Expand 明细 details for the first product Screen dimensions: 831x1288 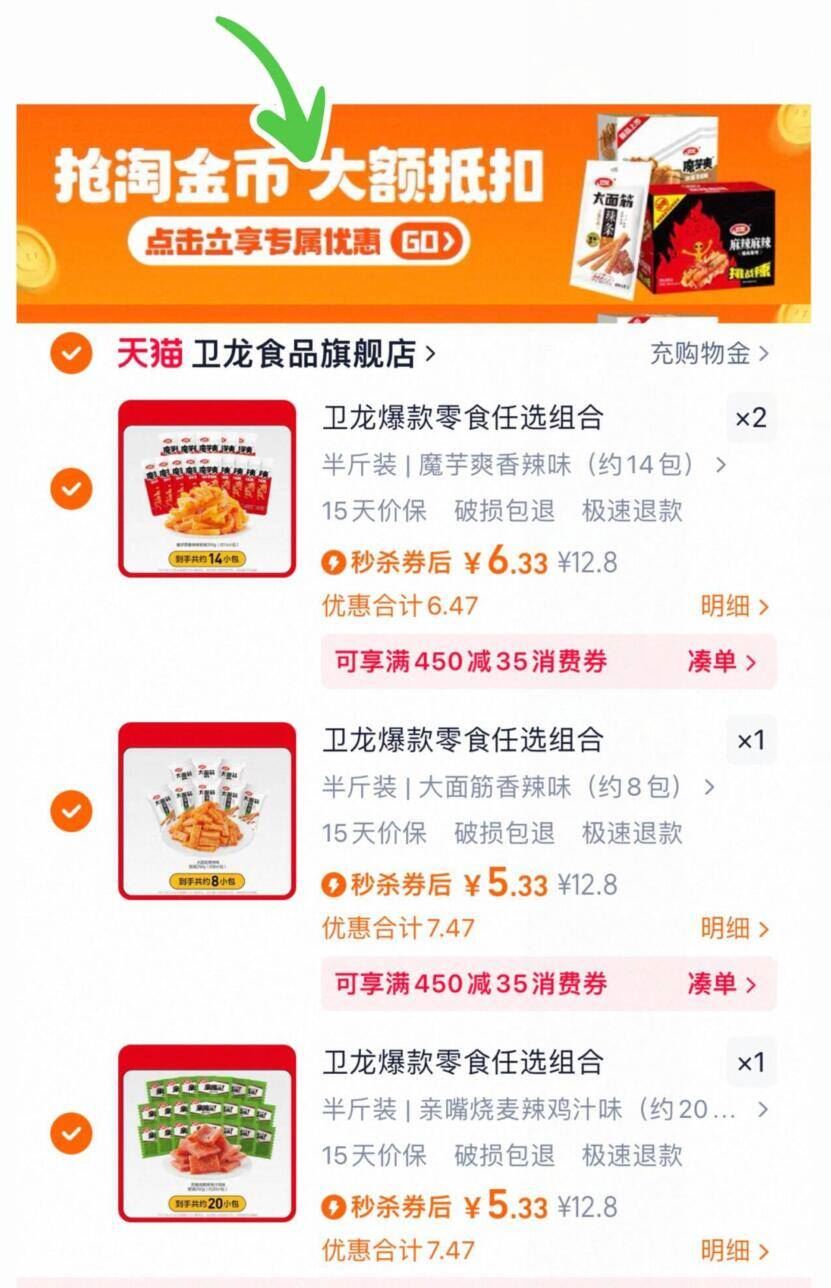pyautogui.click(x=729, y=607)
